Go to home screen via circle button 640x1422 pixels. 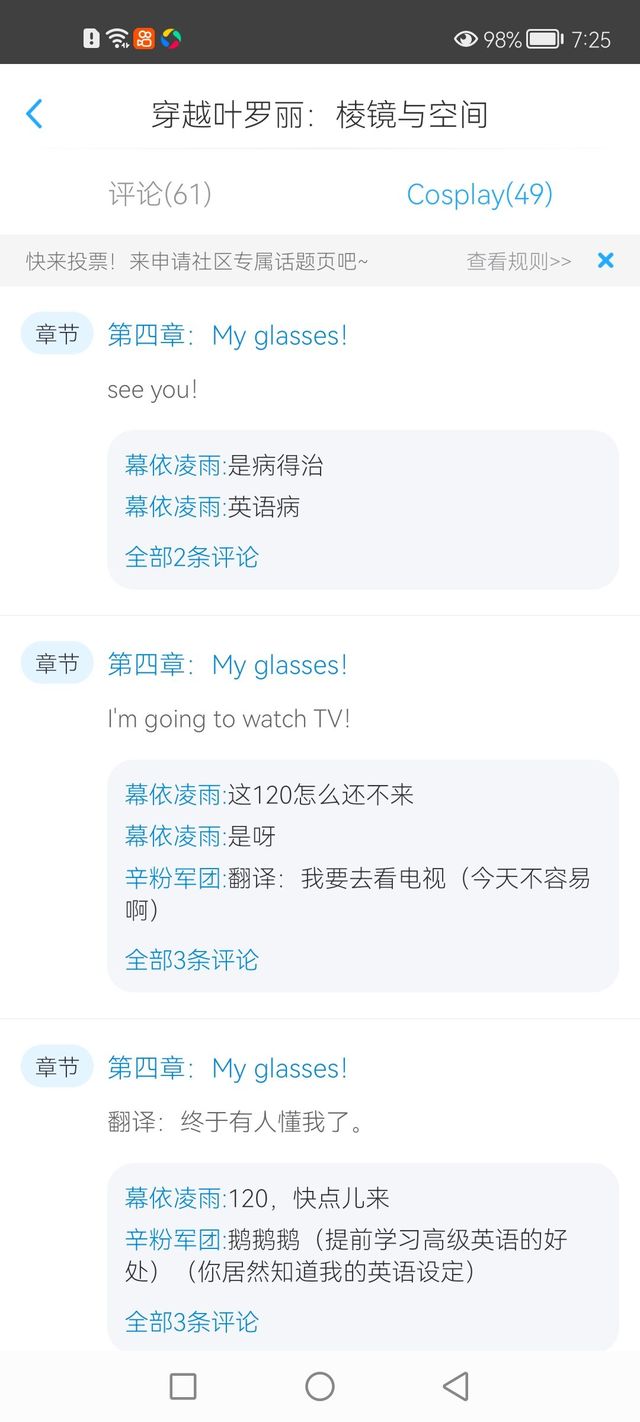[x=320, y=1386]
